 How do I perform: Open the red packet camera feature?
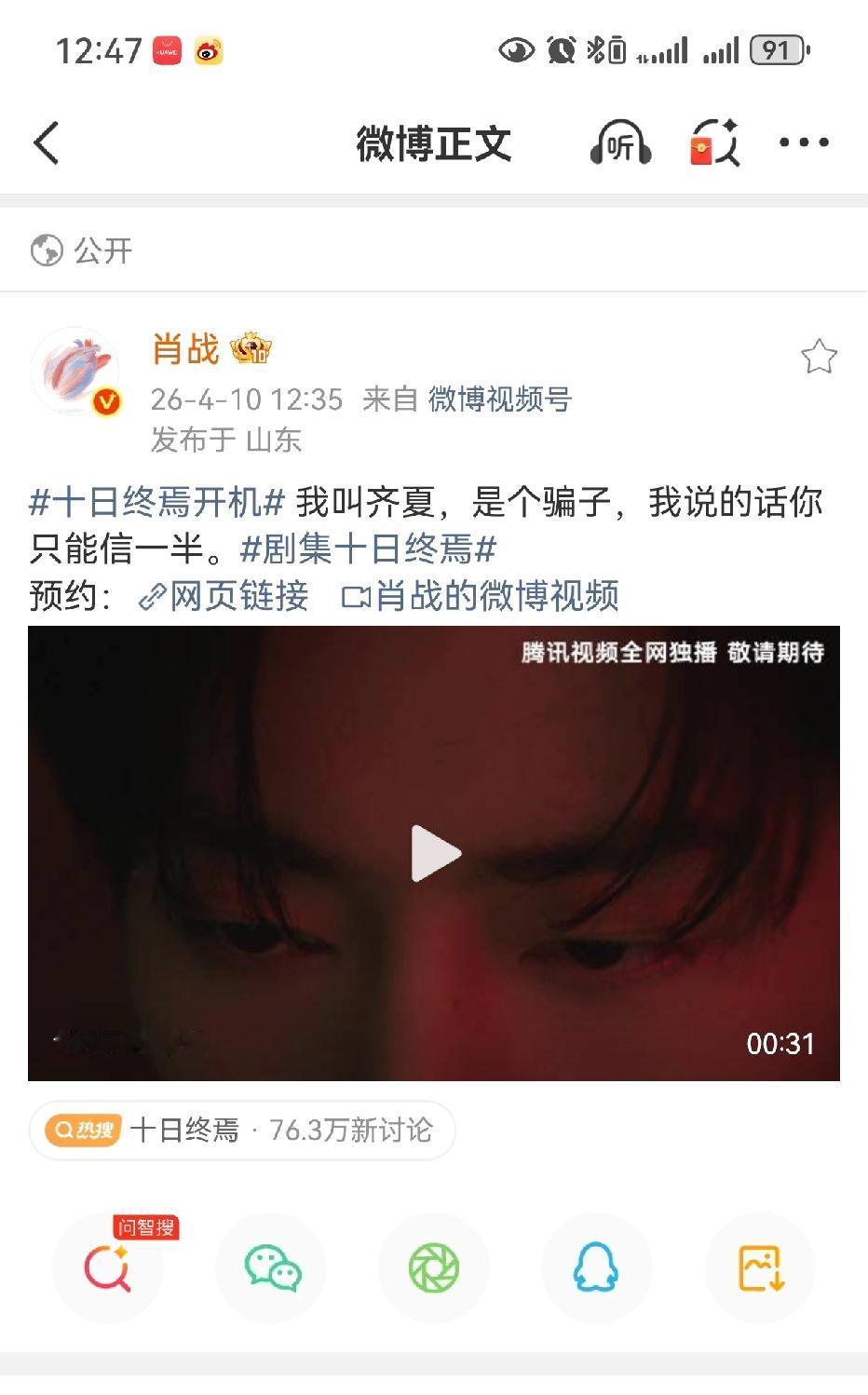[x=715, y=144]
